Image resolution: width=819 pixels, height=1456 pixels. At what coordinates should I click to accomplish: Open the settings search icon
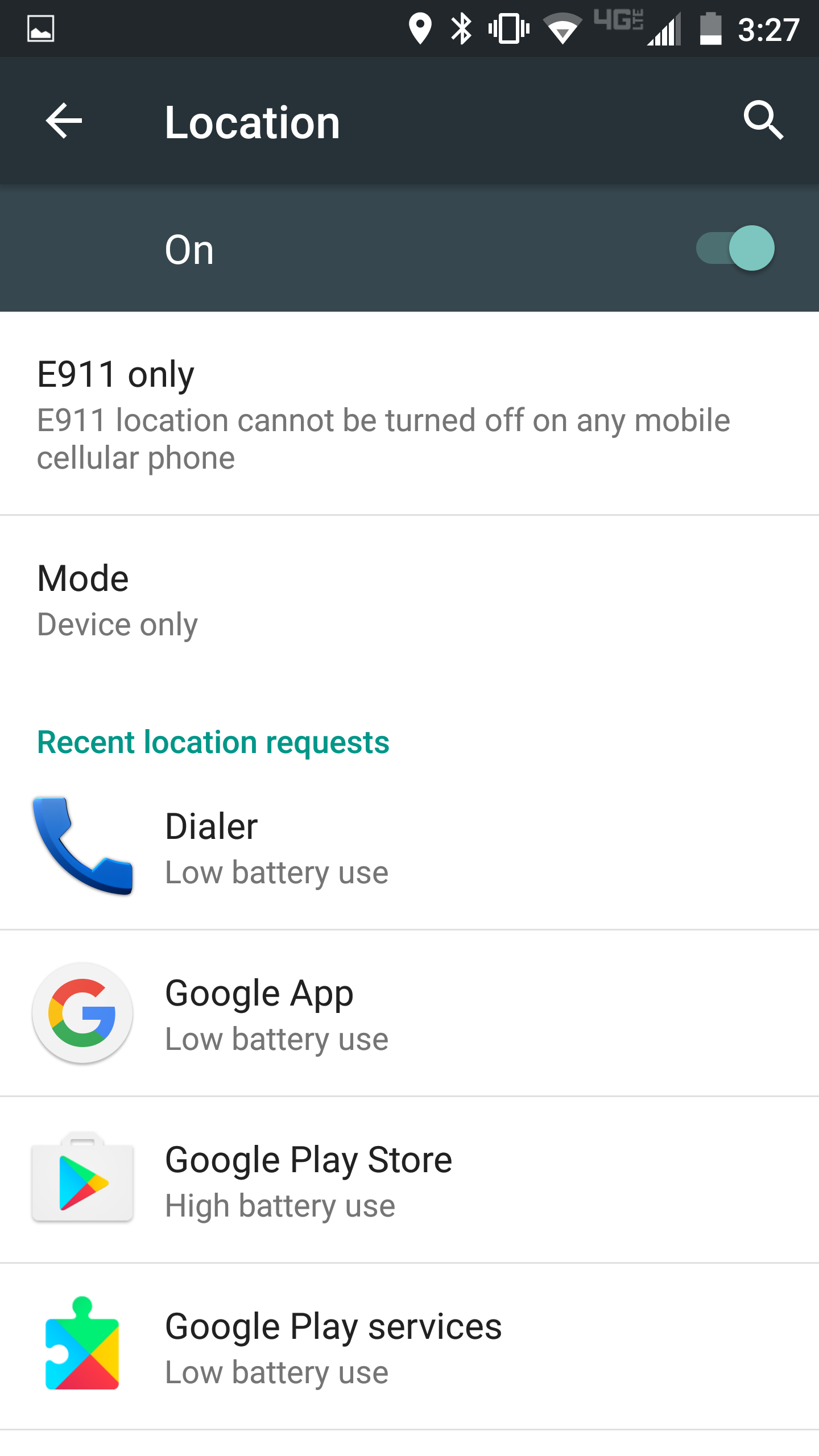point(763,121)
